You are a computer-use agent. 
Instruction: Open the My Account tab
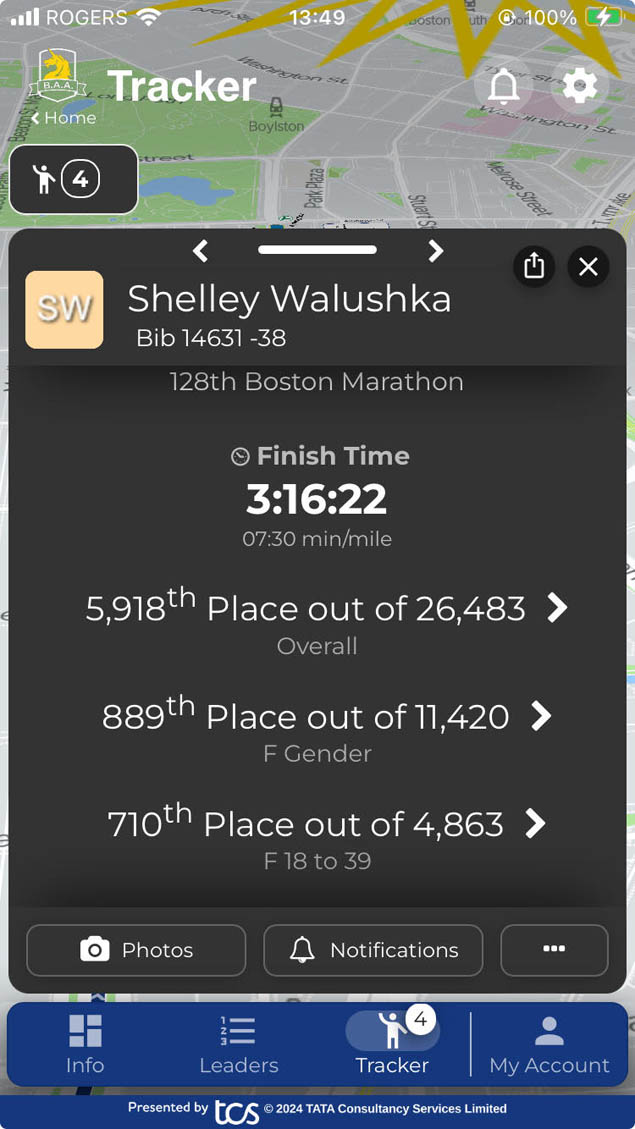[x=549, y=1044]
